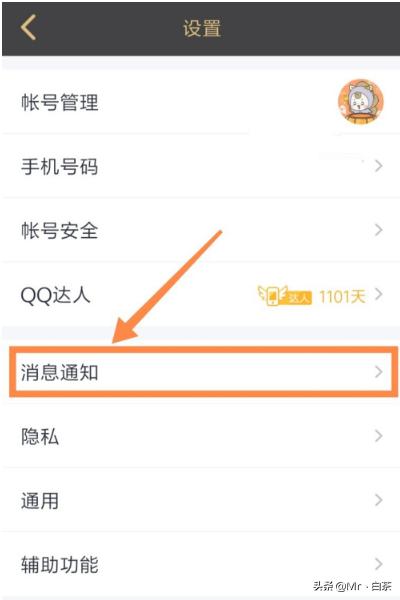Image resolution: width=400 pixels, height=600 pixels.
Task: Open 手机号码 settings
Action: click(x=201, y=166)
